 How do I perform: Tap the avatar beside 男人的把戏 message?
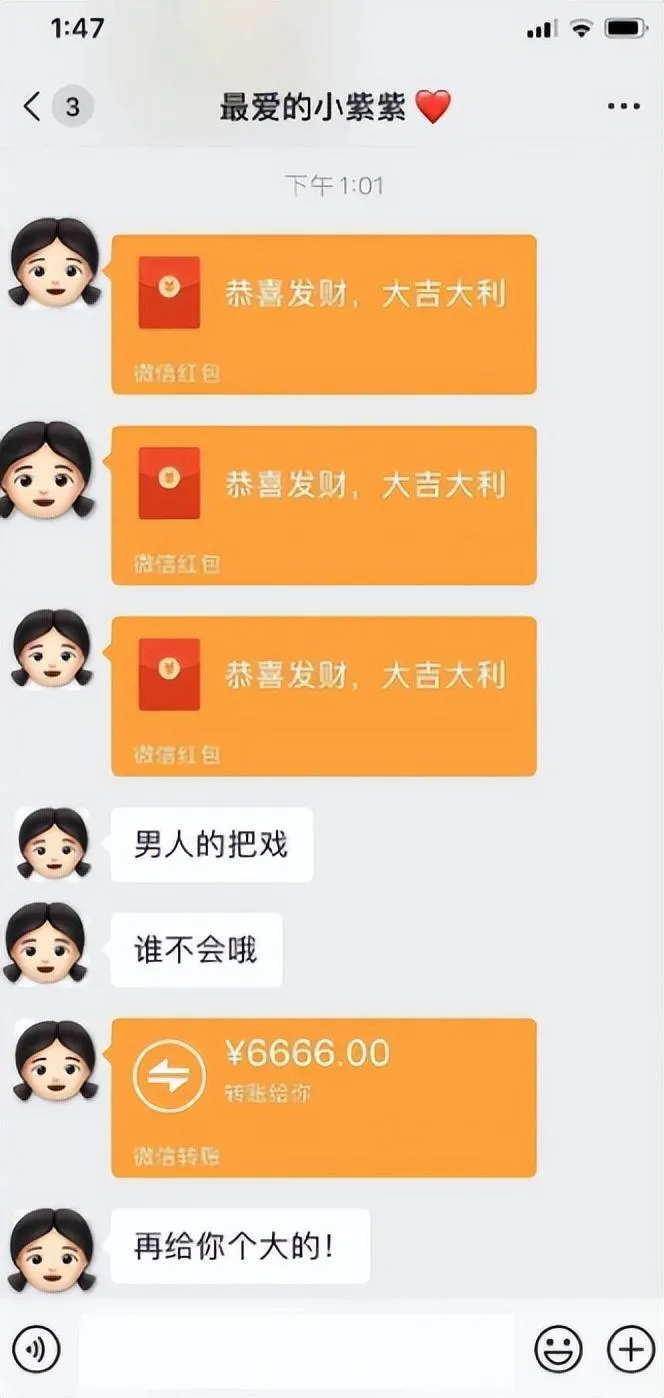[x=53, y=844]
